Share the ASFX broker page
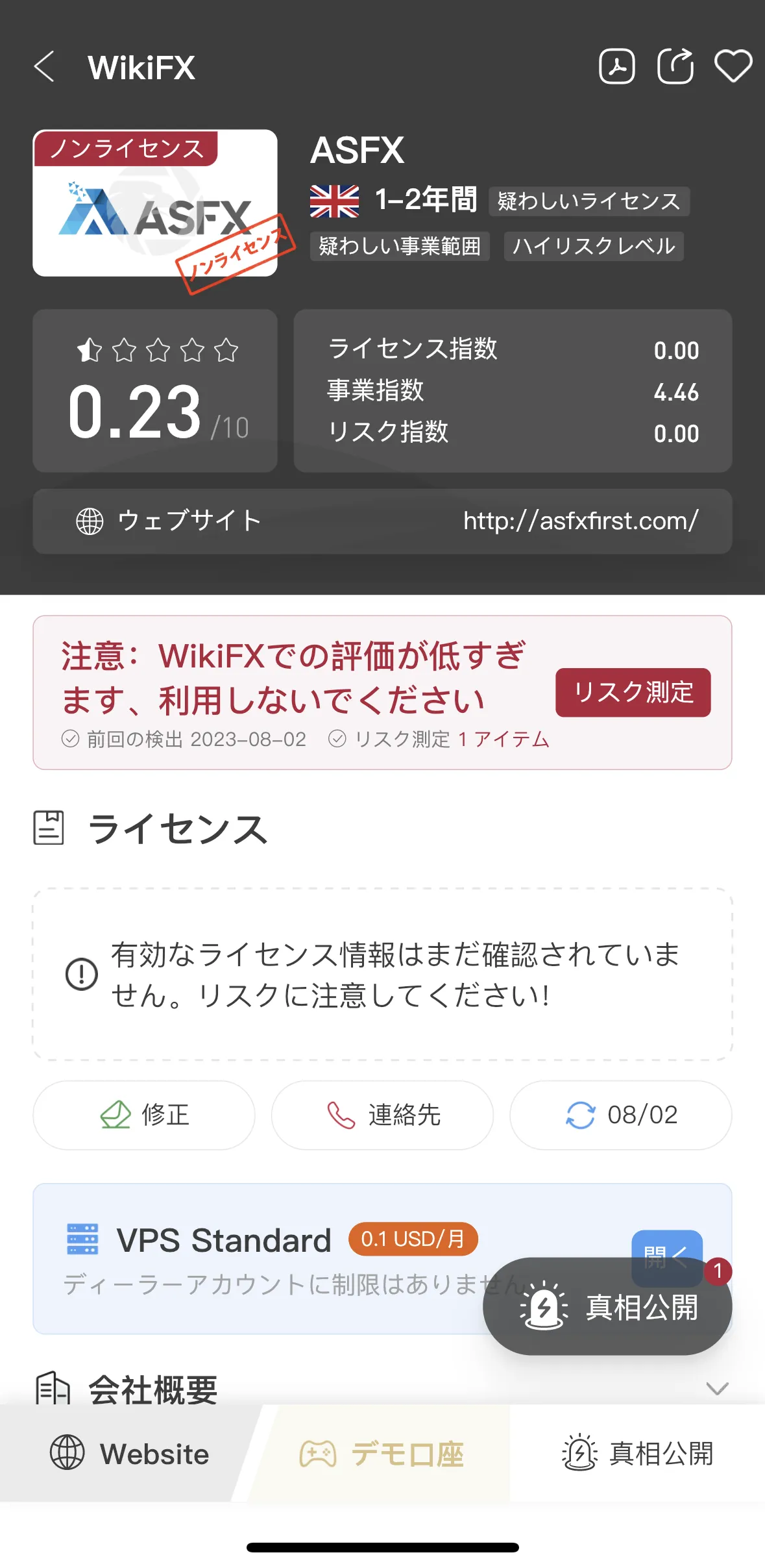The width and height of the screenshot is (765, 1568). tap(675, 66)
